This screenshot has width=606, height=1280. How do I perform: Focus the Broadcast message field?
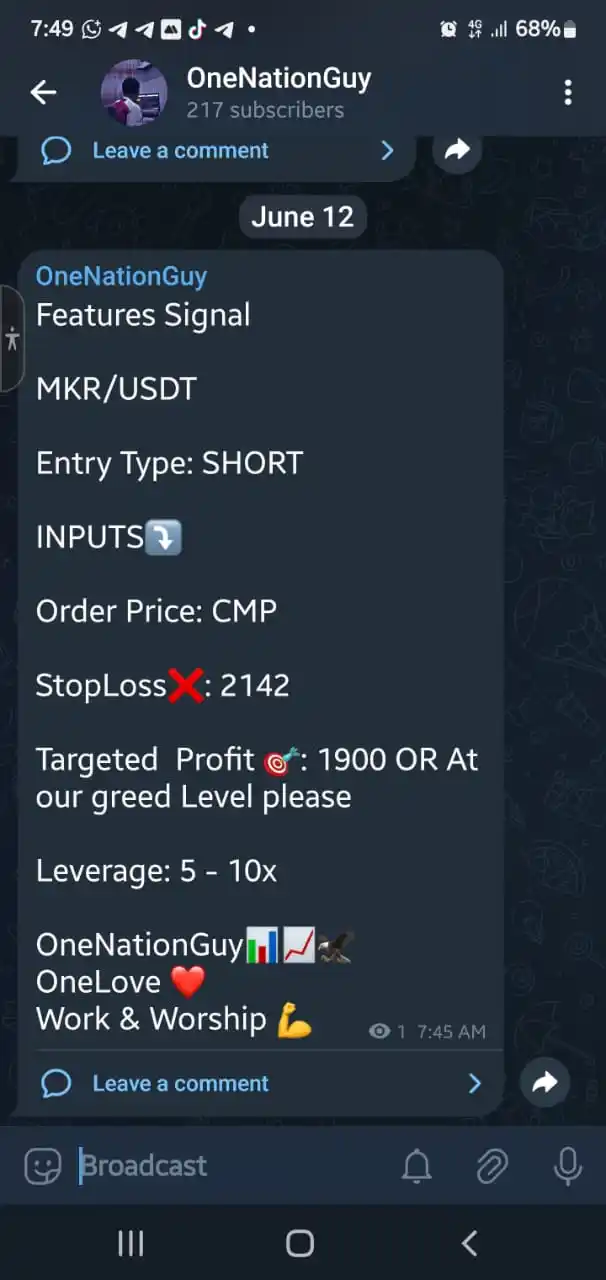[230, 1166]
